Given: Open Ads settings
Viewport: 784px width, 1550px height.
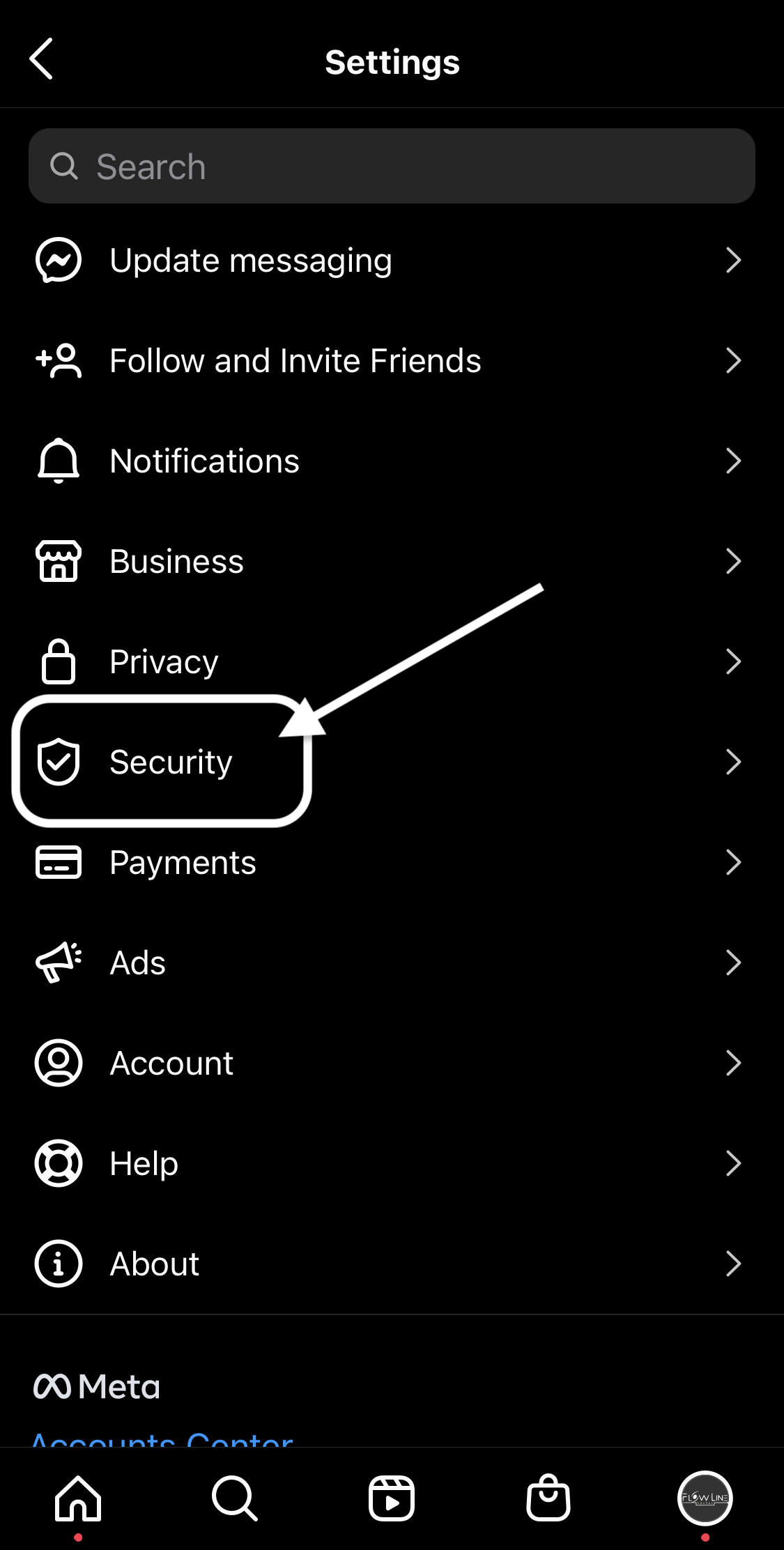Looking at the screenshot, I should (x=392, y=963).
